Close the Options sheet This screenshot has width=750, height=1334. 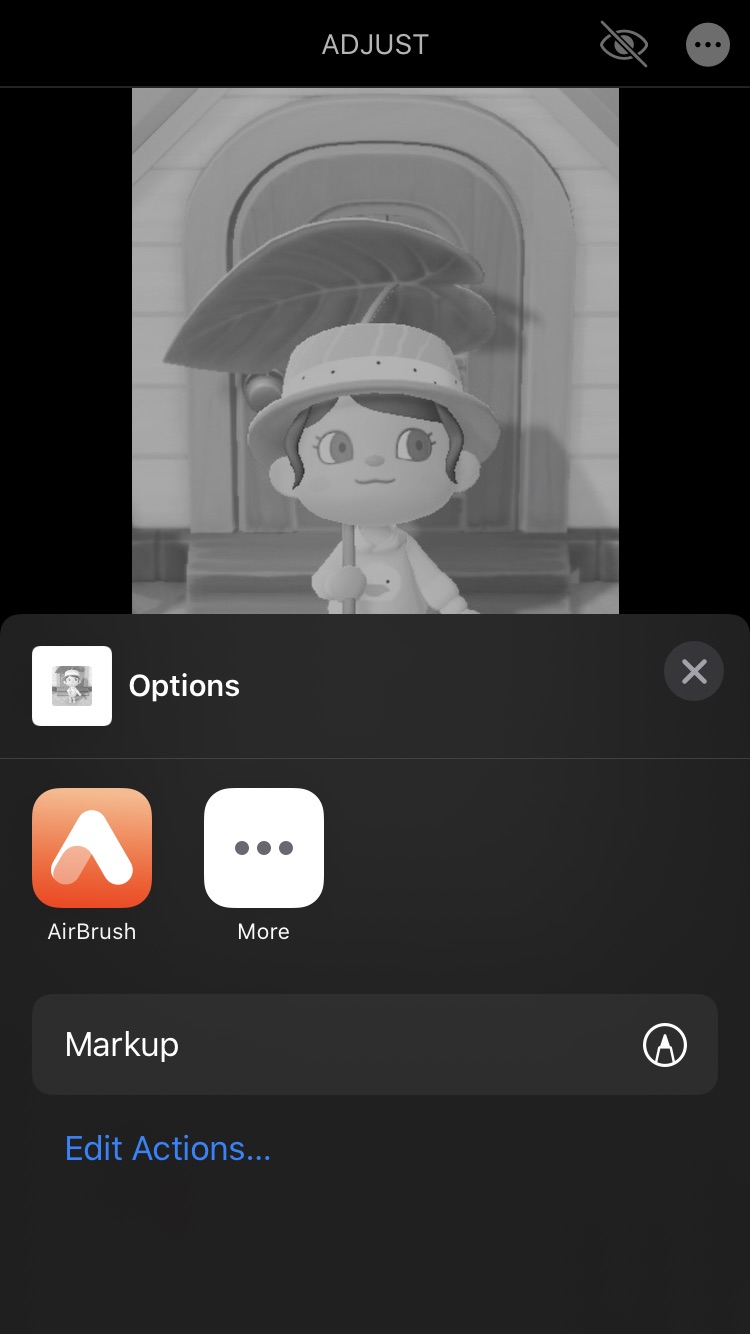click(x=693, y=671)
